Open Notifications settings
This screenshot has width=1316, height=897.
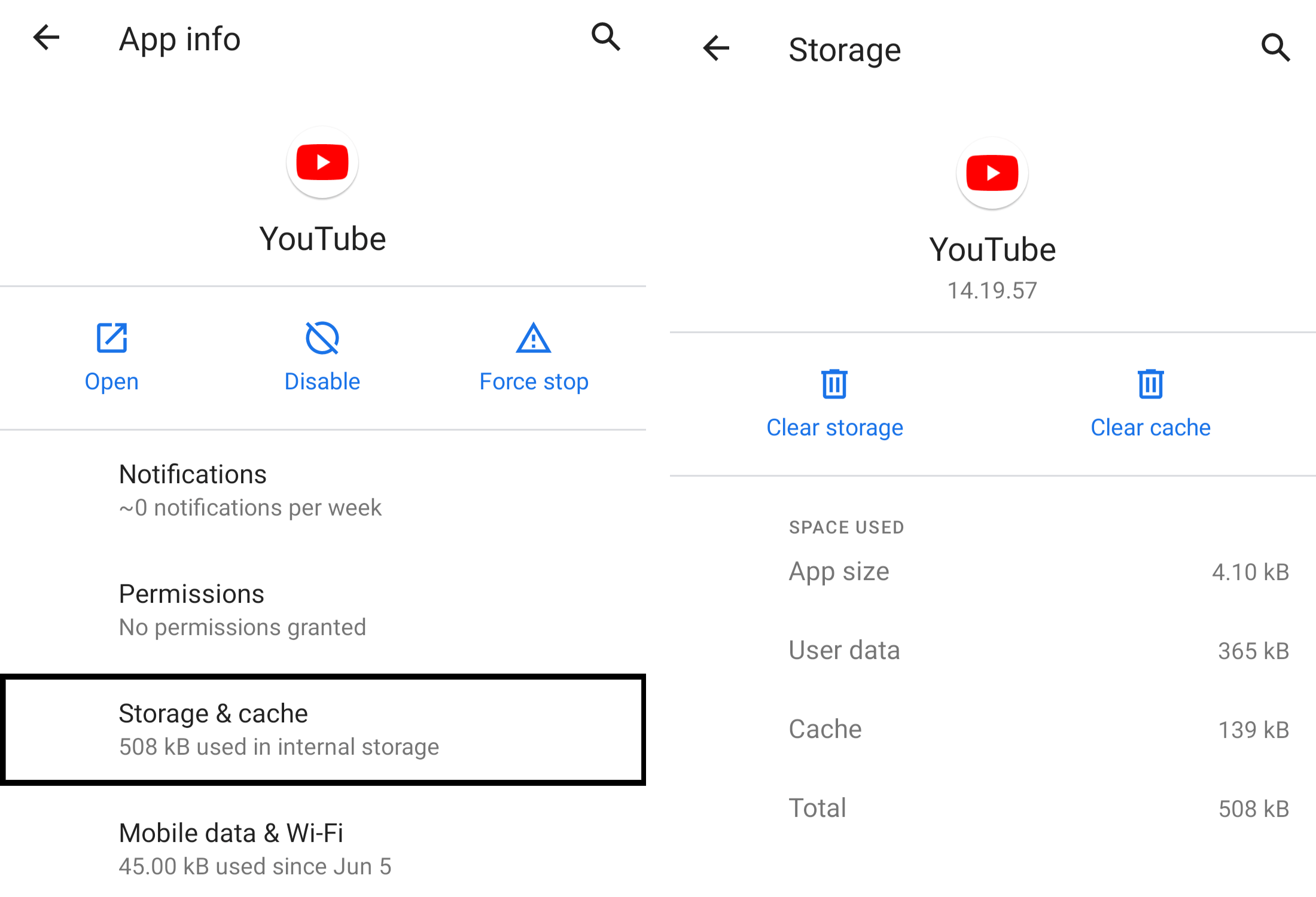click(323, 490)
